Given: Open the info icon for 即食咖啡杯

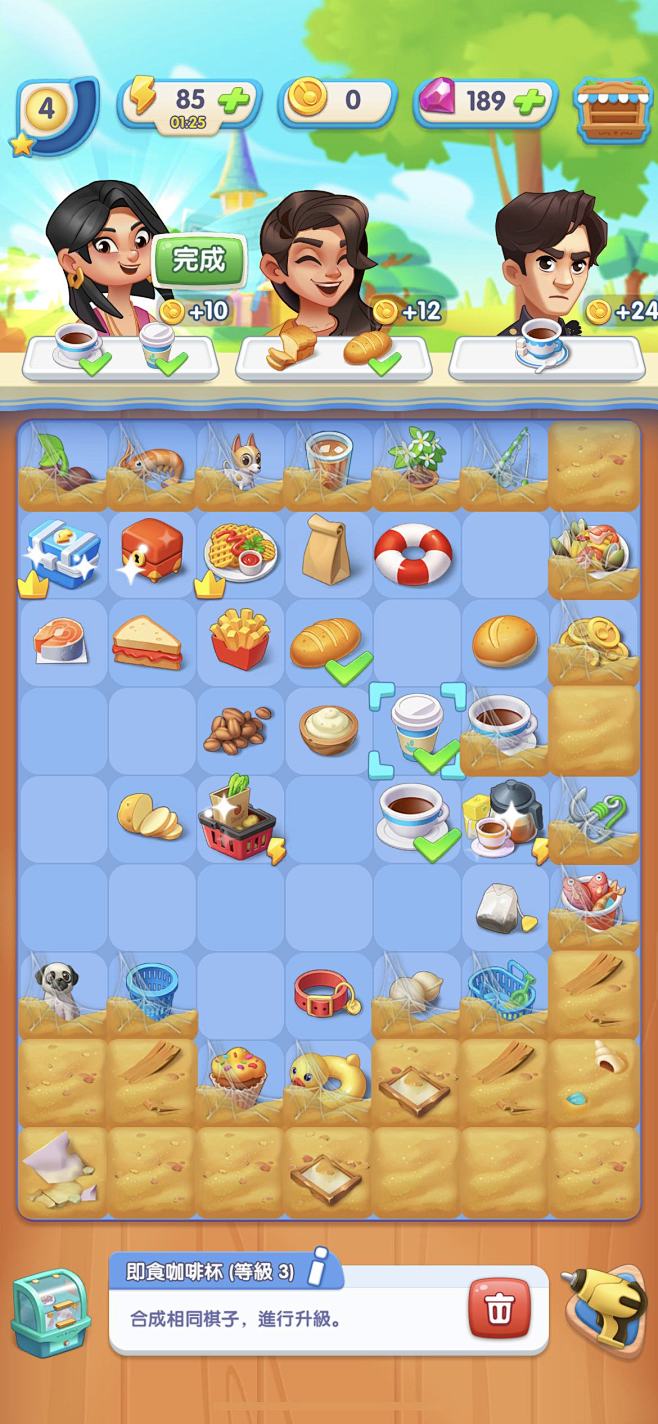Looking at the screenshot, I should tap(319, 1265).
